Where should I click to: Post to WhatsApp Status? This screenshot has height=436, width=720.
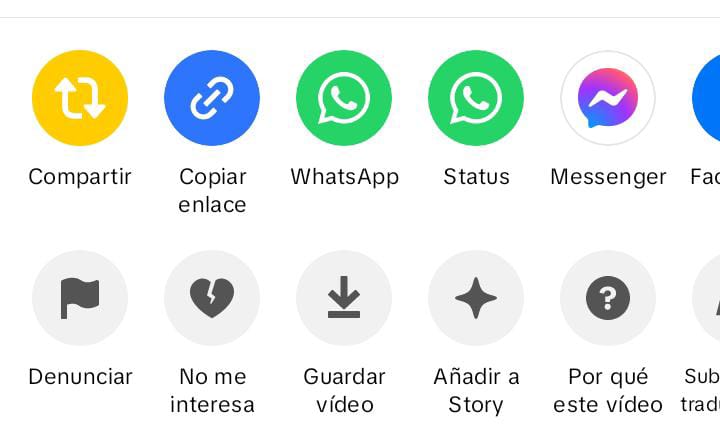(x=476, y=98)
